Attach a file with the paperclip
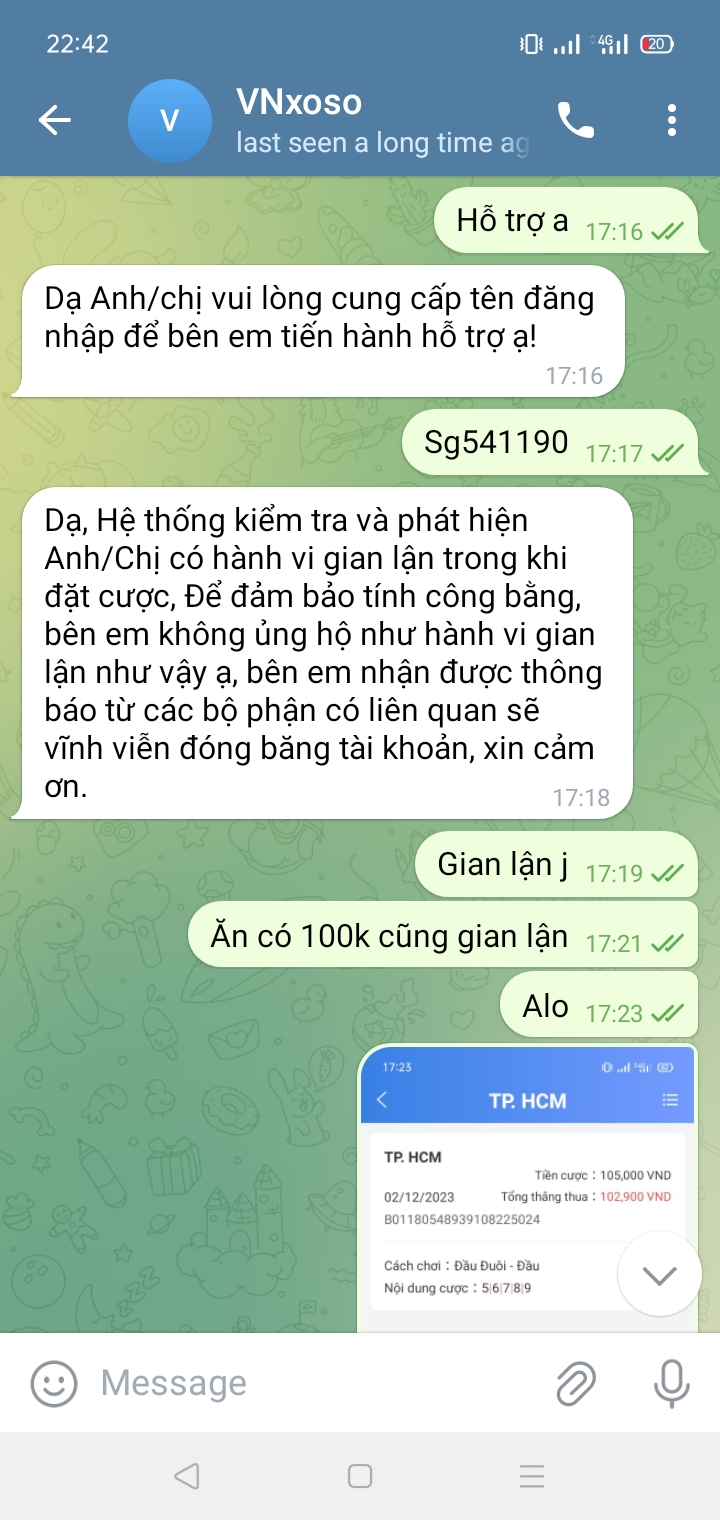The width and height of the screenshot is (720, 1520). click(576, 1383)
